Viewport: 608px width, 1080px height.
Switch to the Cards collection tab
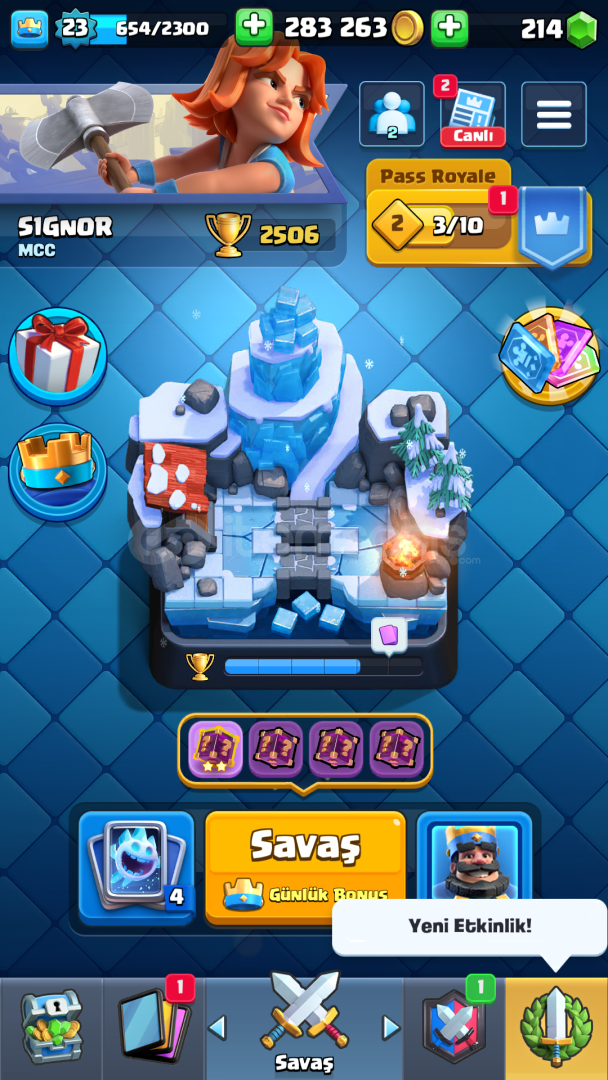[154, 1028]
